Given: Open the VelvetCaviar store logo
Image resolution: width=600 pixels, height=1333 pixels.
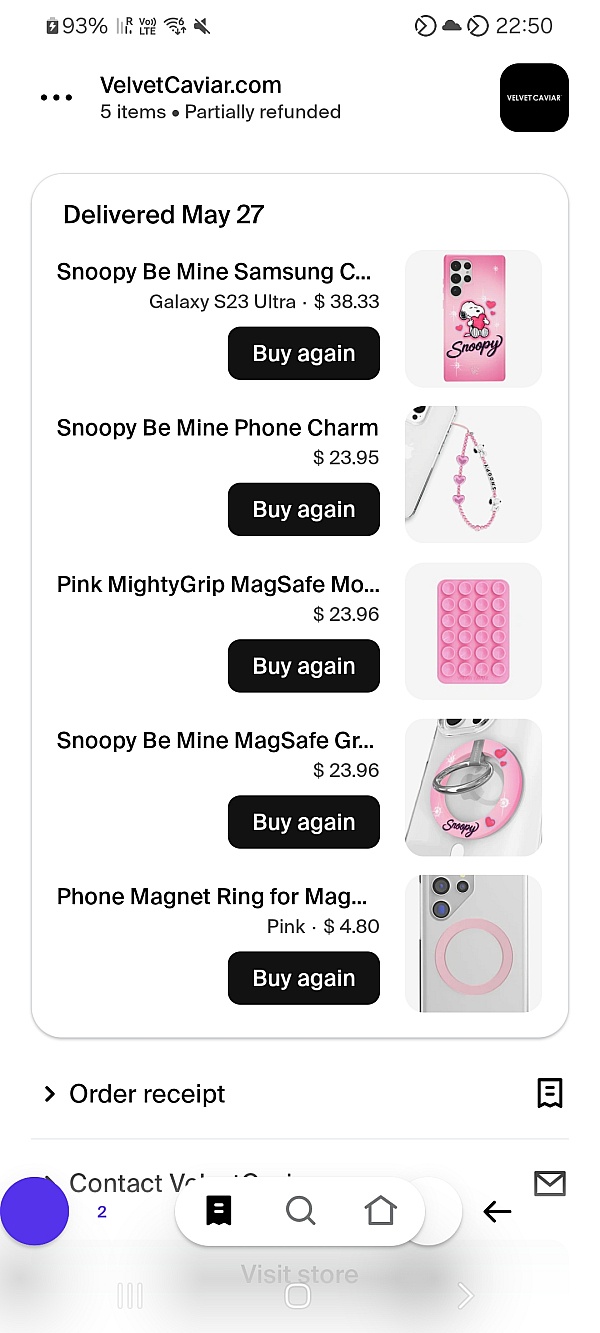Looking at the screenshot, I should 534,98.
